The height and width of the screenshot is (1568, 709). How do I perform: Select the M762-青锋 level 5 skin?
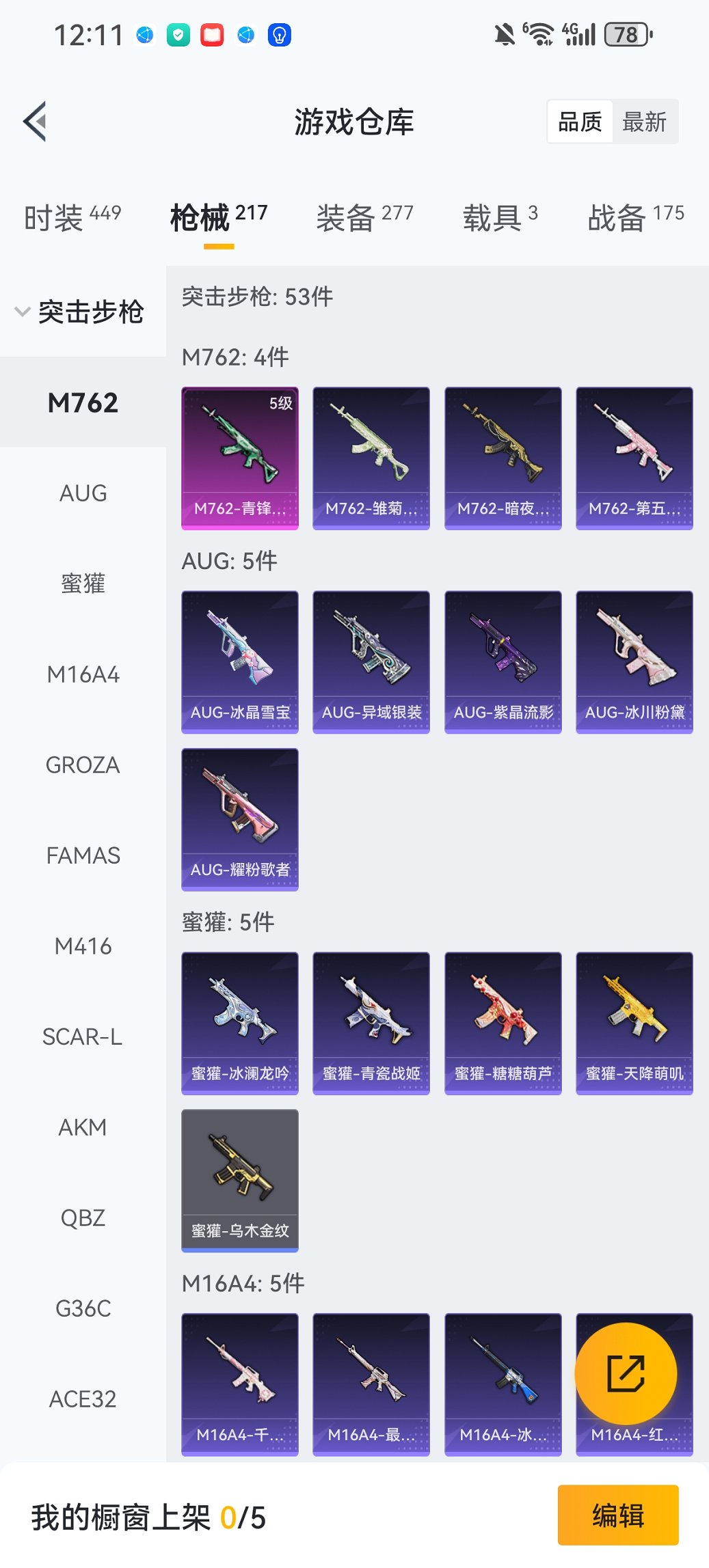tap(239, 456)
